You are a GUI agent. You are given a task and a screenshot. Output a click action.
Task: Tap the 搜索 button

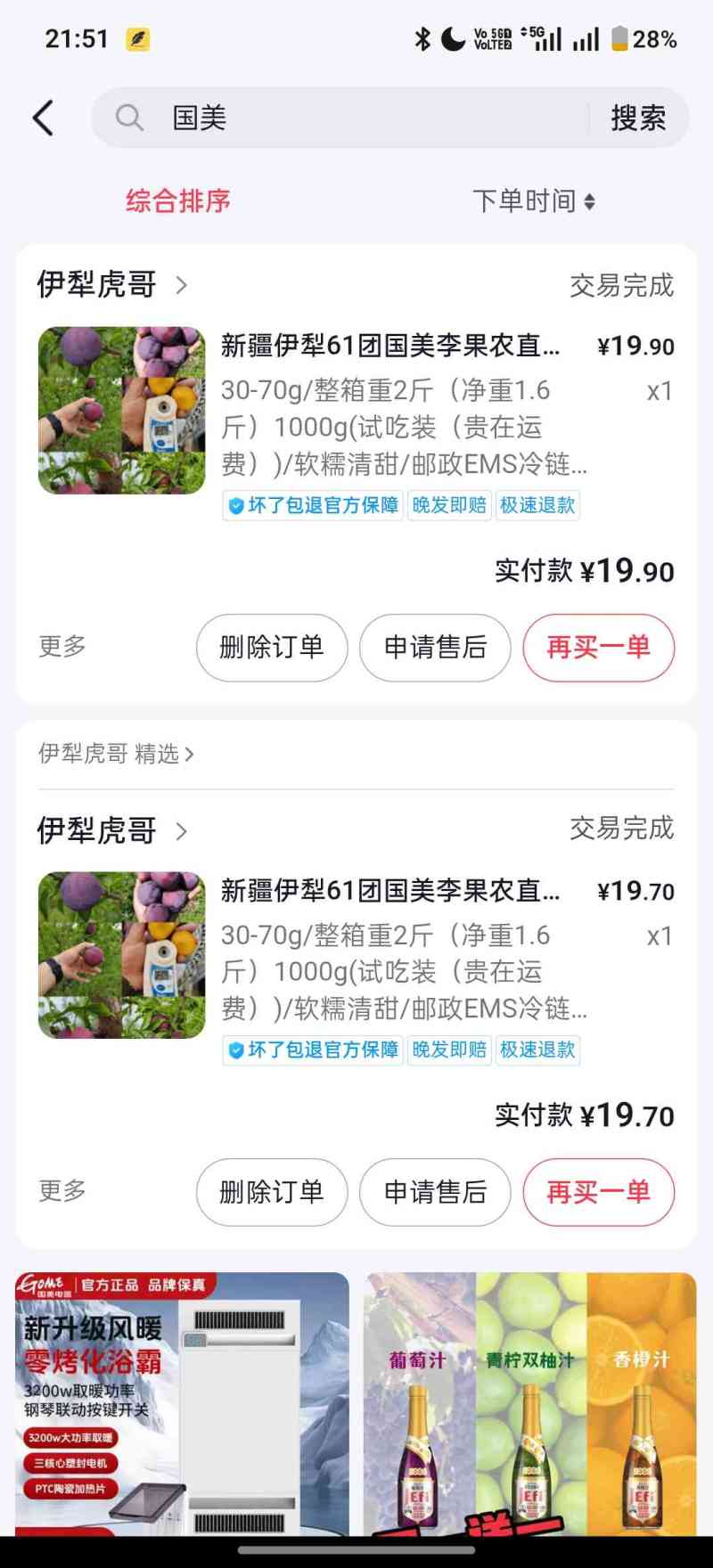coord(638,118)
